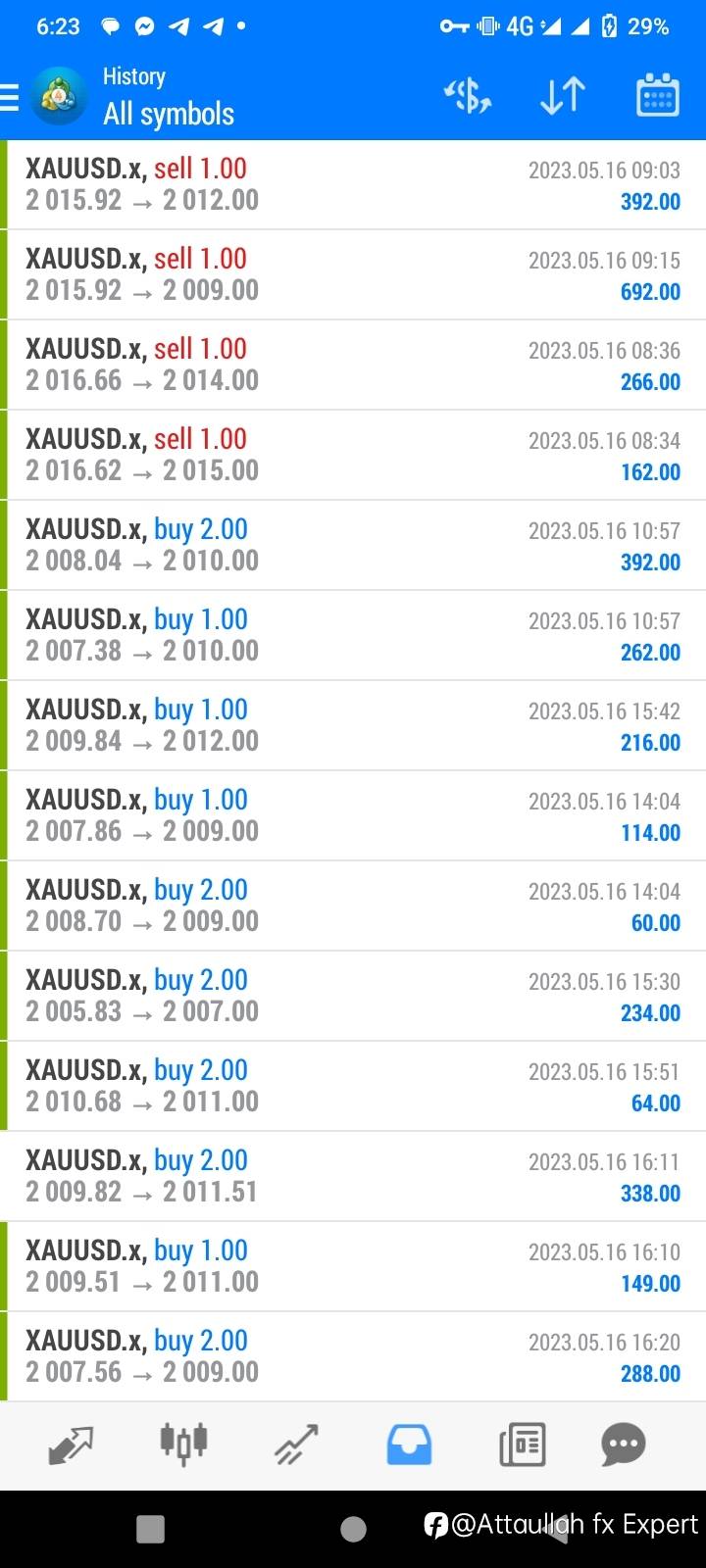This screenshot has height=1568, width=706.
Task: Switch to the Quotes tab
Action: point(71,1445)
